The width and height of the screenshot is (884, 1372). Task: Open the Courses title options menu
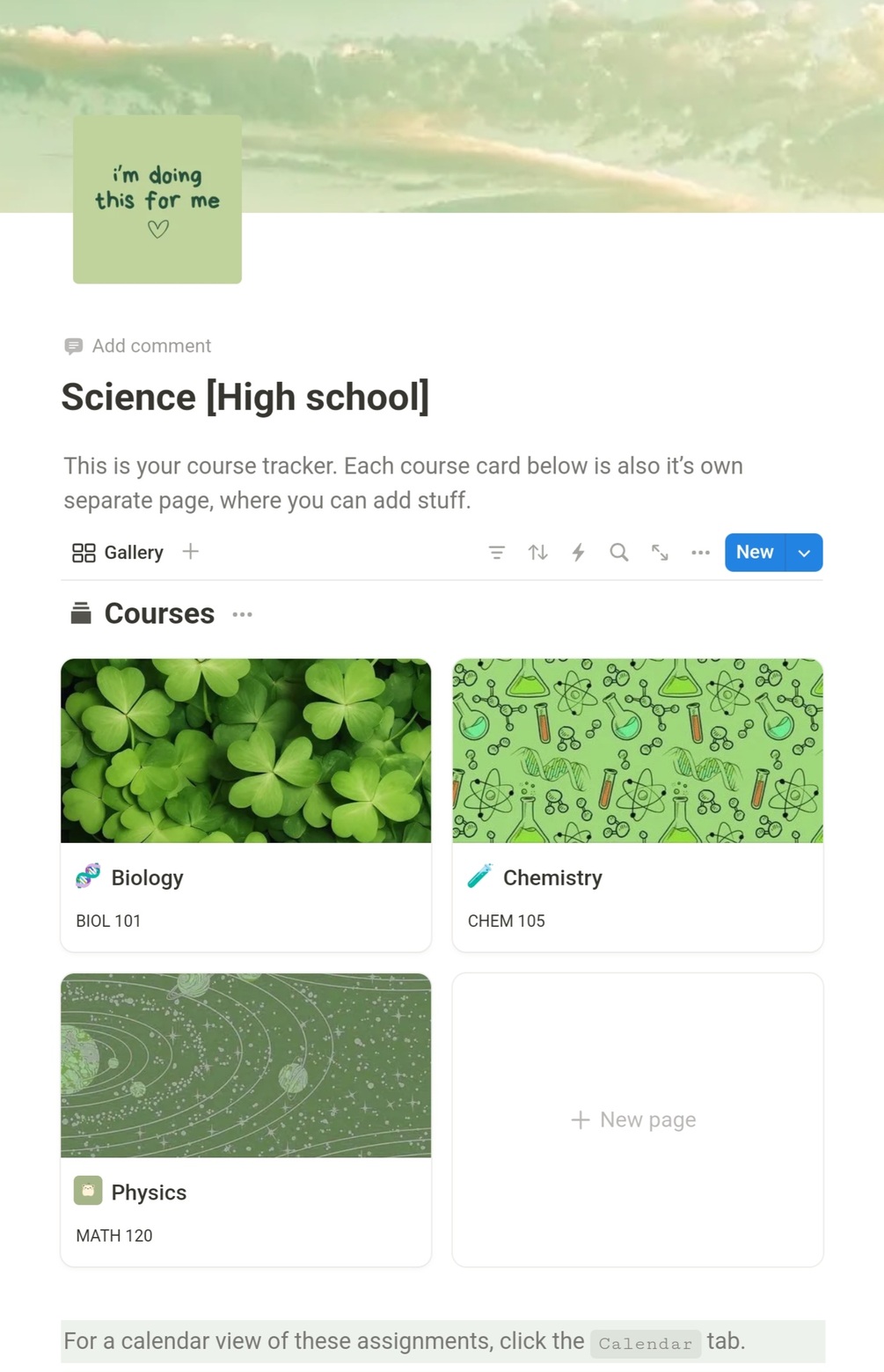pyautogui.click(x=243, y=614)
